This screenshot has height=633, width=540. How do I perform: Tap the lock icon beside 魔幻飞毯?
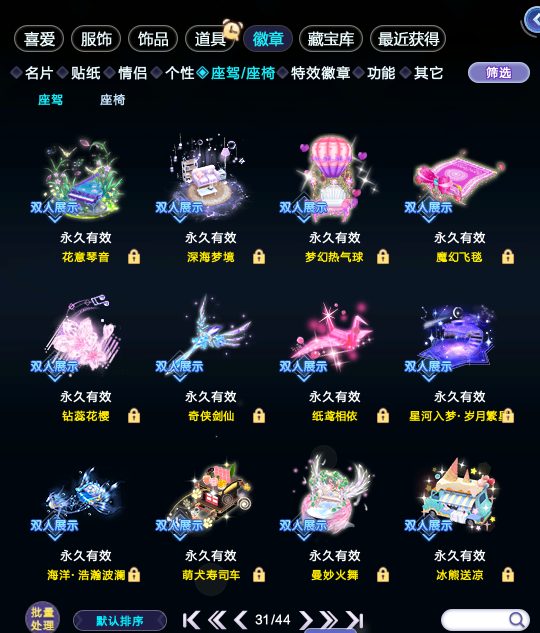pyautogui.click(x=508, y=256)
